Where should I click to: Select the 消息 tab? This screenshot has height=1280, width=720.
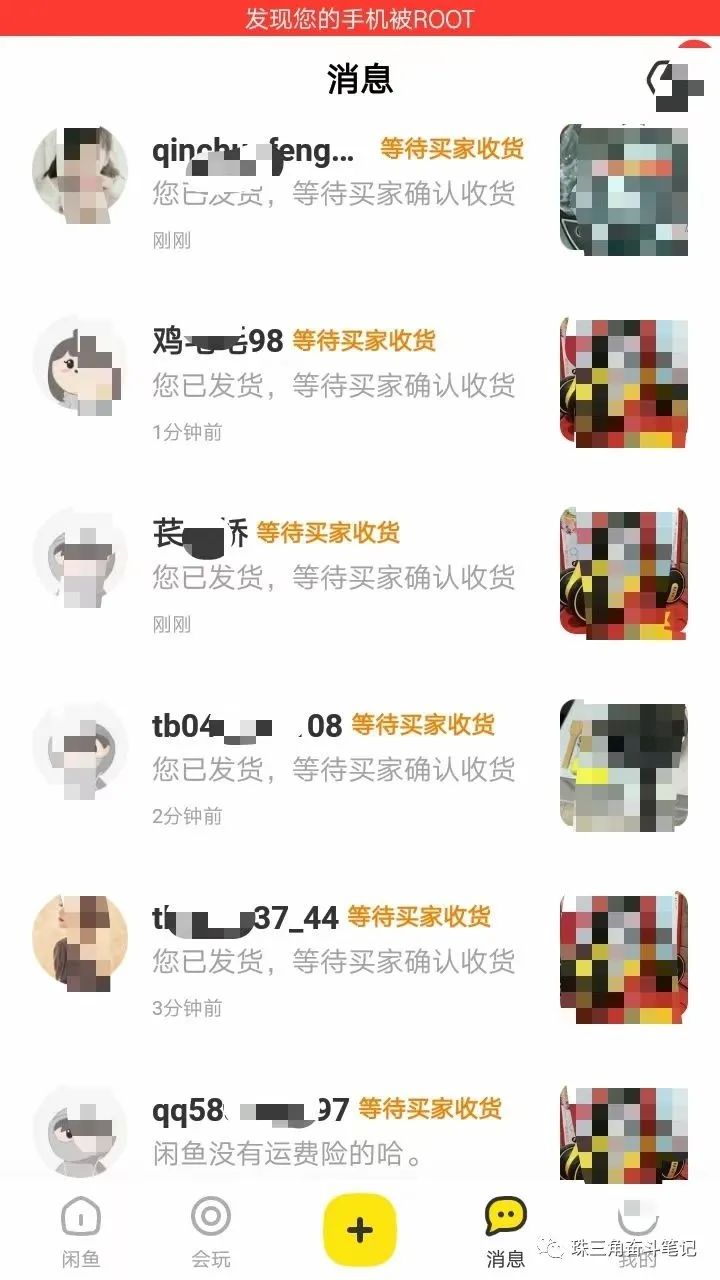click(x=505, y=1232)
